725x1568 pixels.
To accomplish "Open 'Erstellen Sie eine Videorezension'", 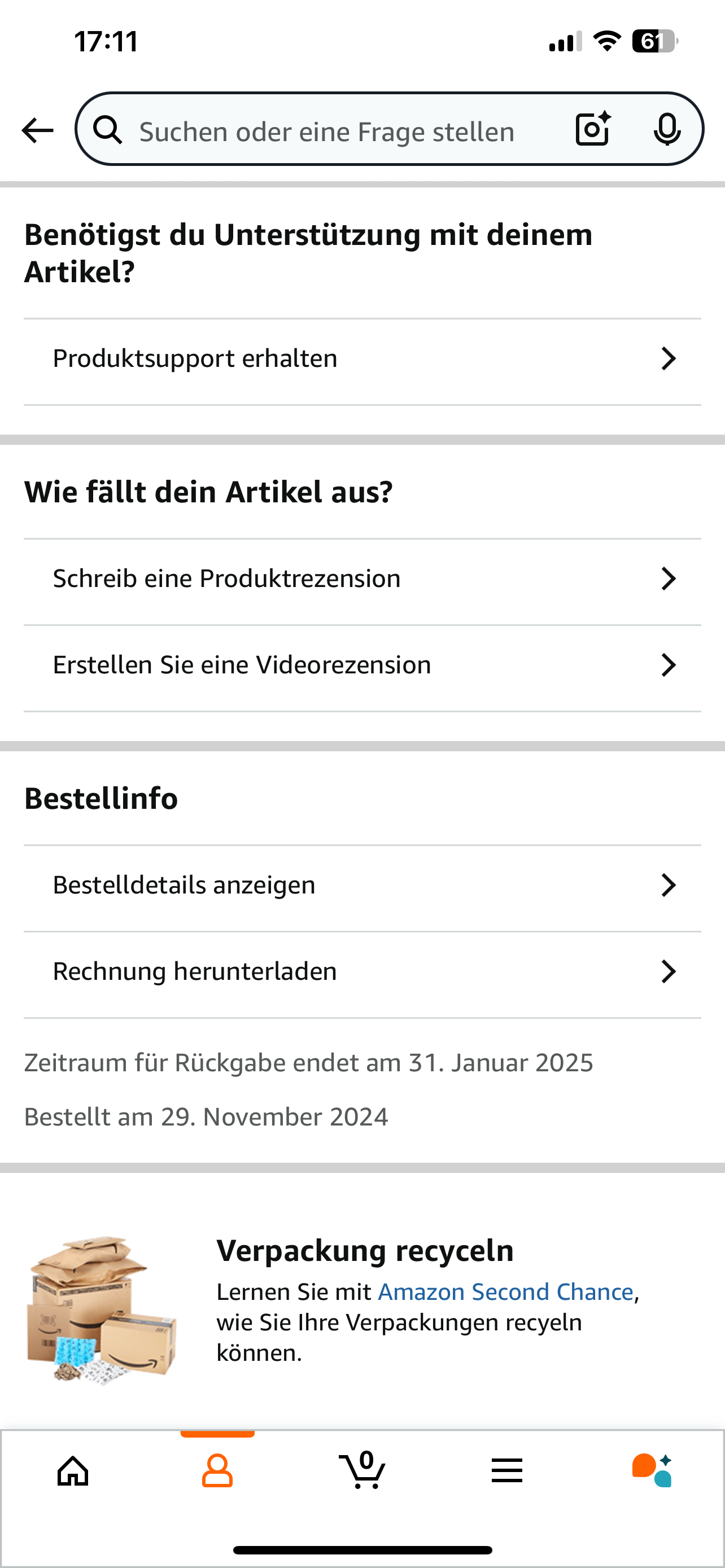I will [362, 665].
